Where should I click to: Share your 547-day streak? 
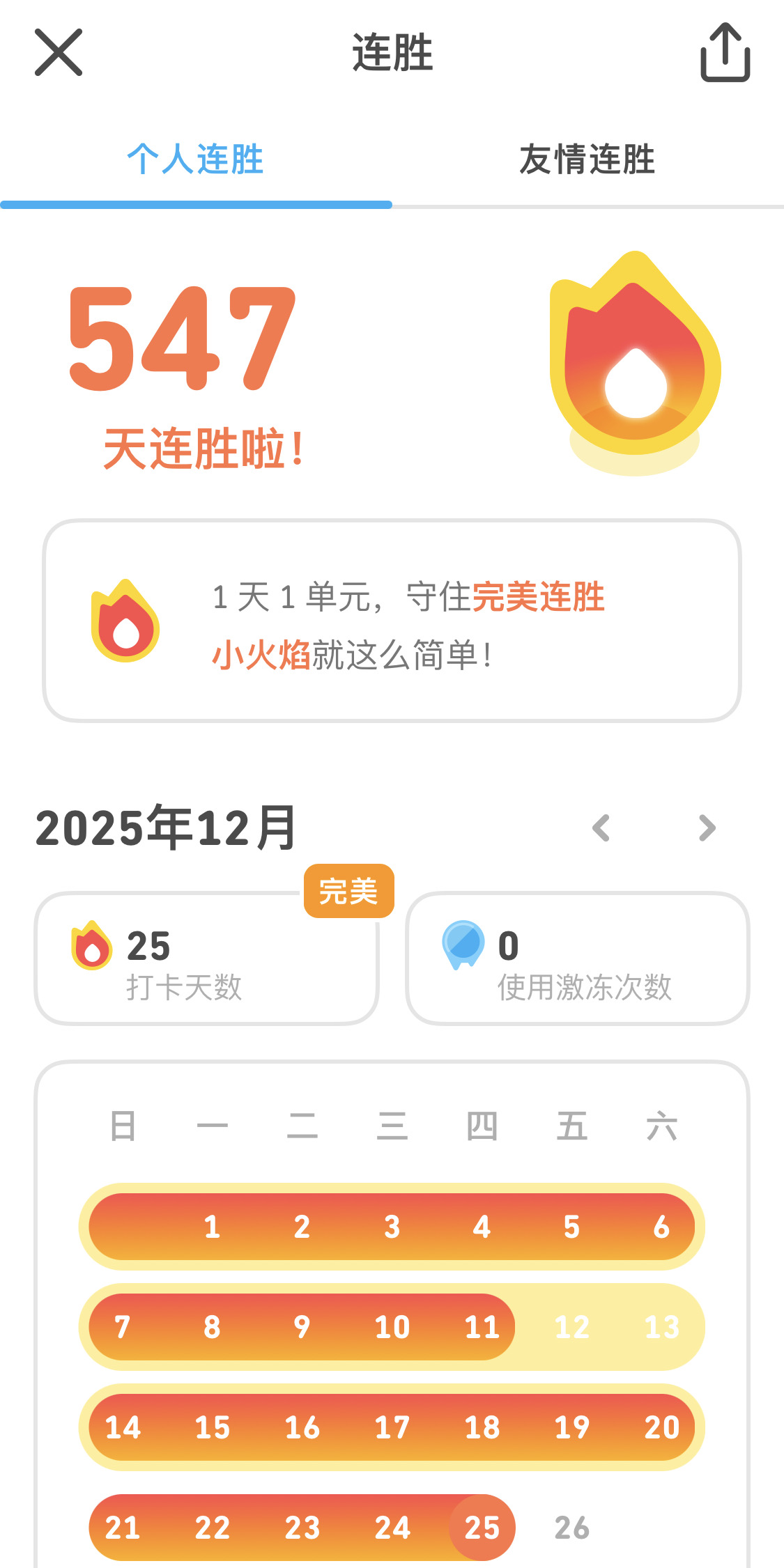tap(725, 53)
